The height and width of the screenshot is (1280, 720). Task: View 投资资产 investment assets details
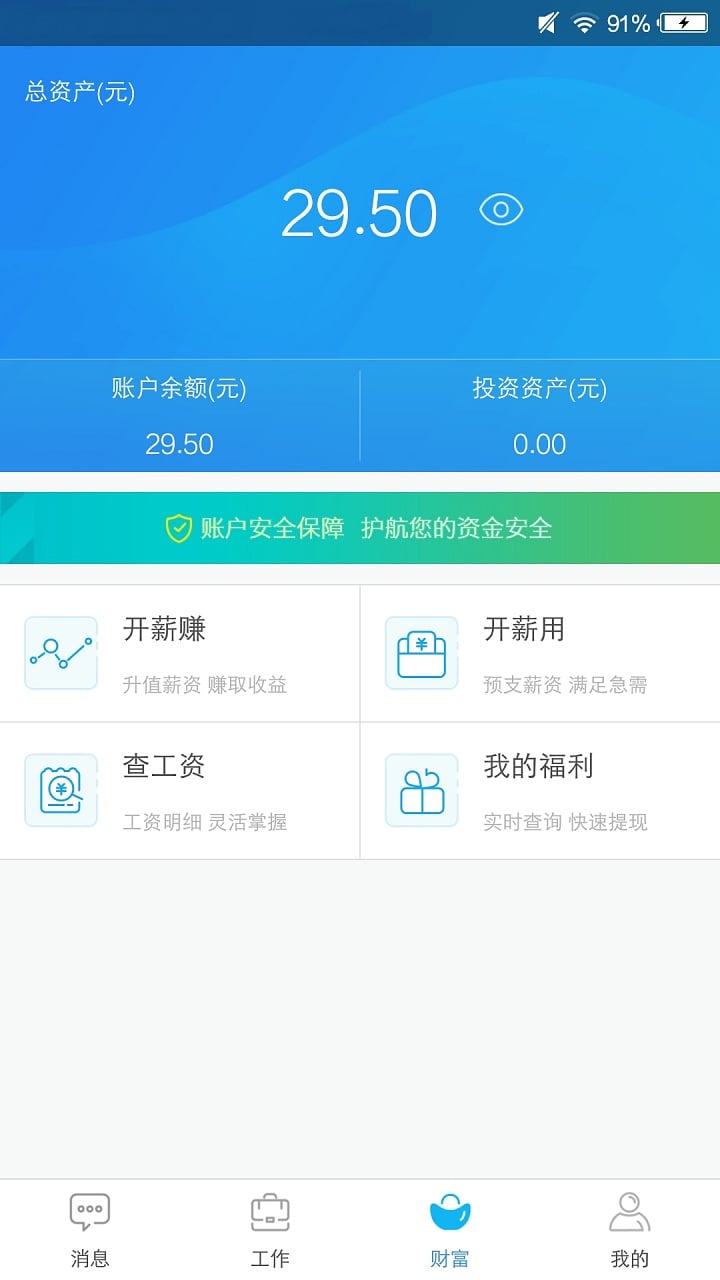click(x=540, y=416)
